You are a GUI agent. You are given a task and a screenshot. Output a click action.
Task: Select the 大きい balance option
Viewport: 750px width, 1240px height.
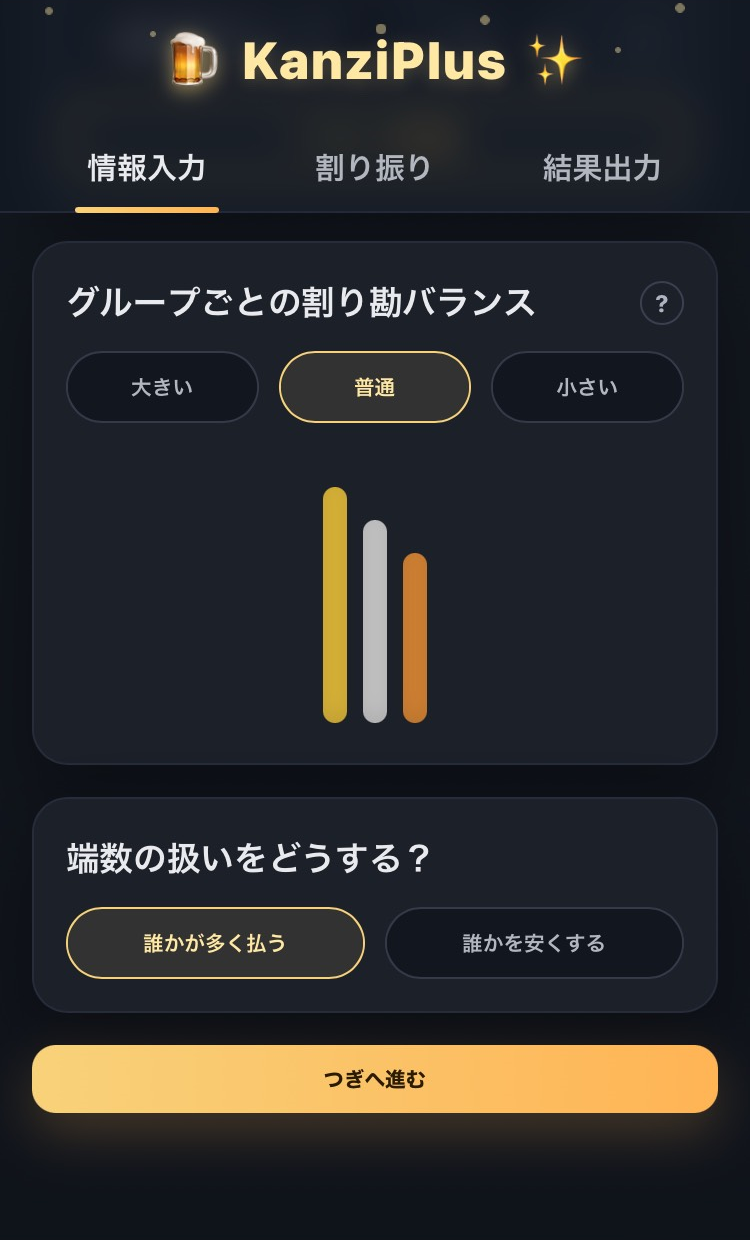pos(162,387)
